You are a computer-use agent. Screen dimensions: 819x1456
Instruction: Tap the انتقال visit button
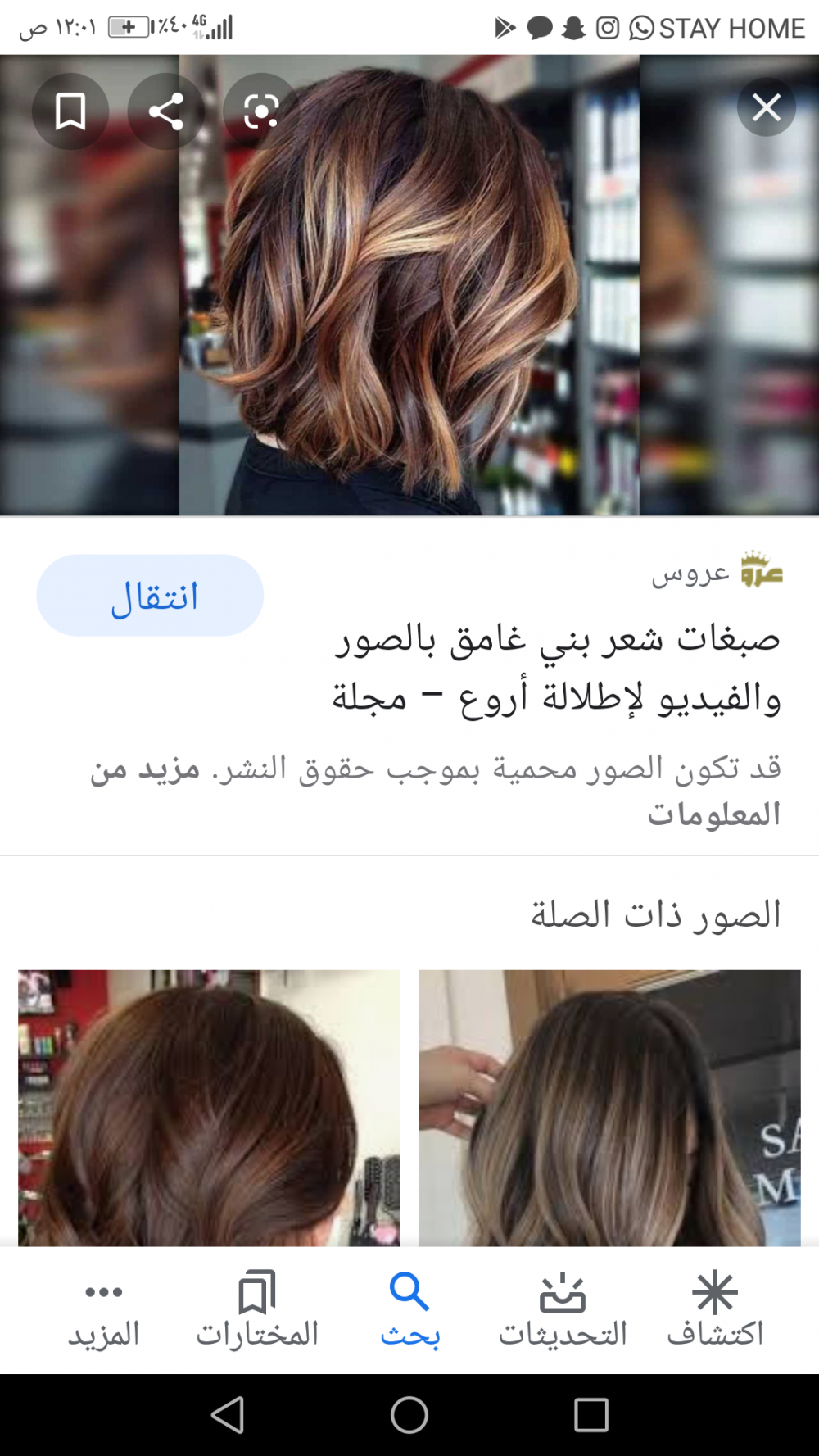151,596
